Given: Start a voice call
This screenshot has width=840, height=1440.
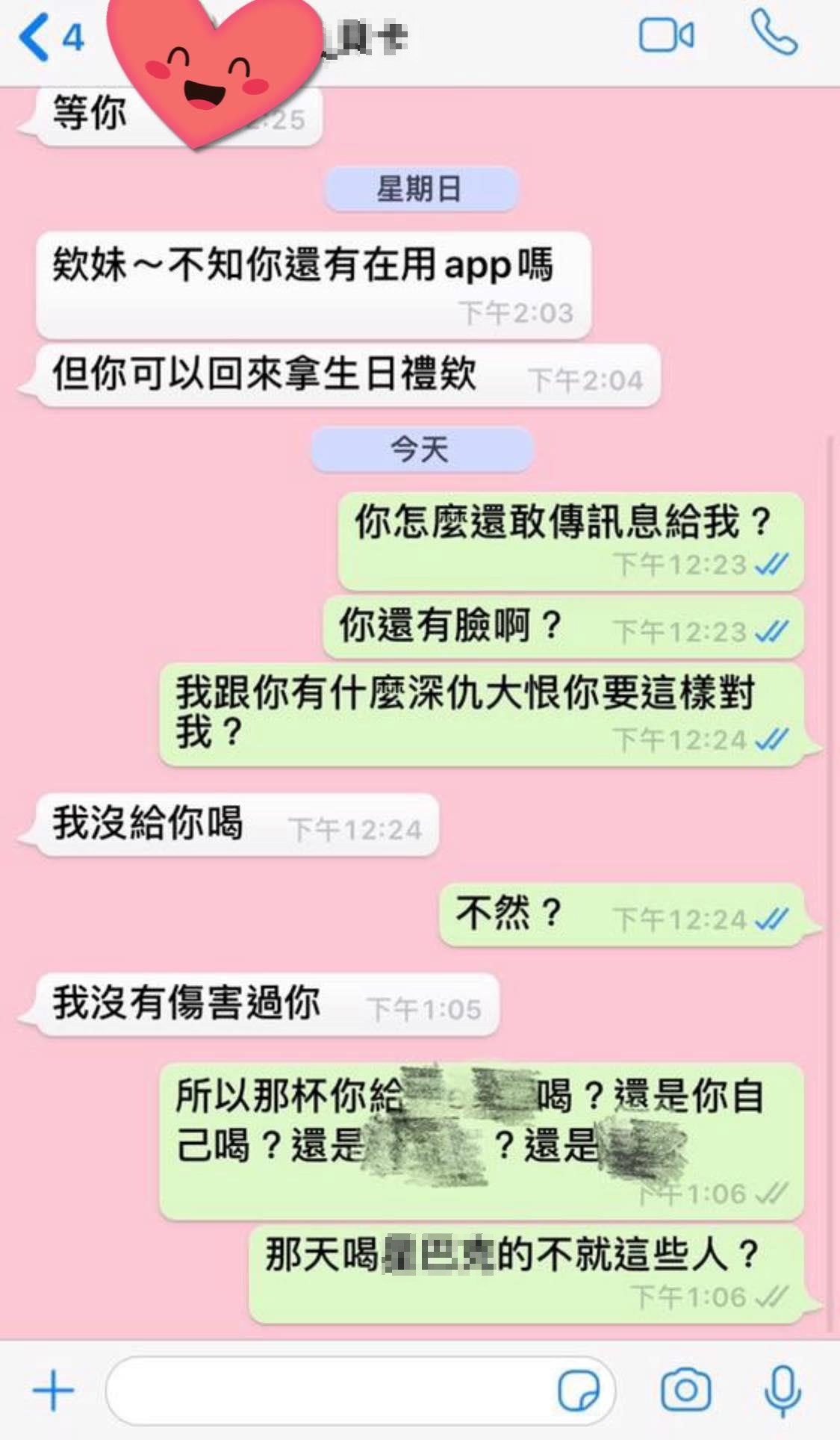Looking at the screenshot, I should (x=774, y=34).
